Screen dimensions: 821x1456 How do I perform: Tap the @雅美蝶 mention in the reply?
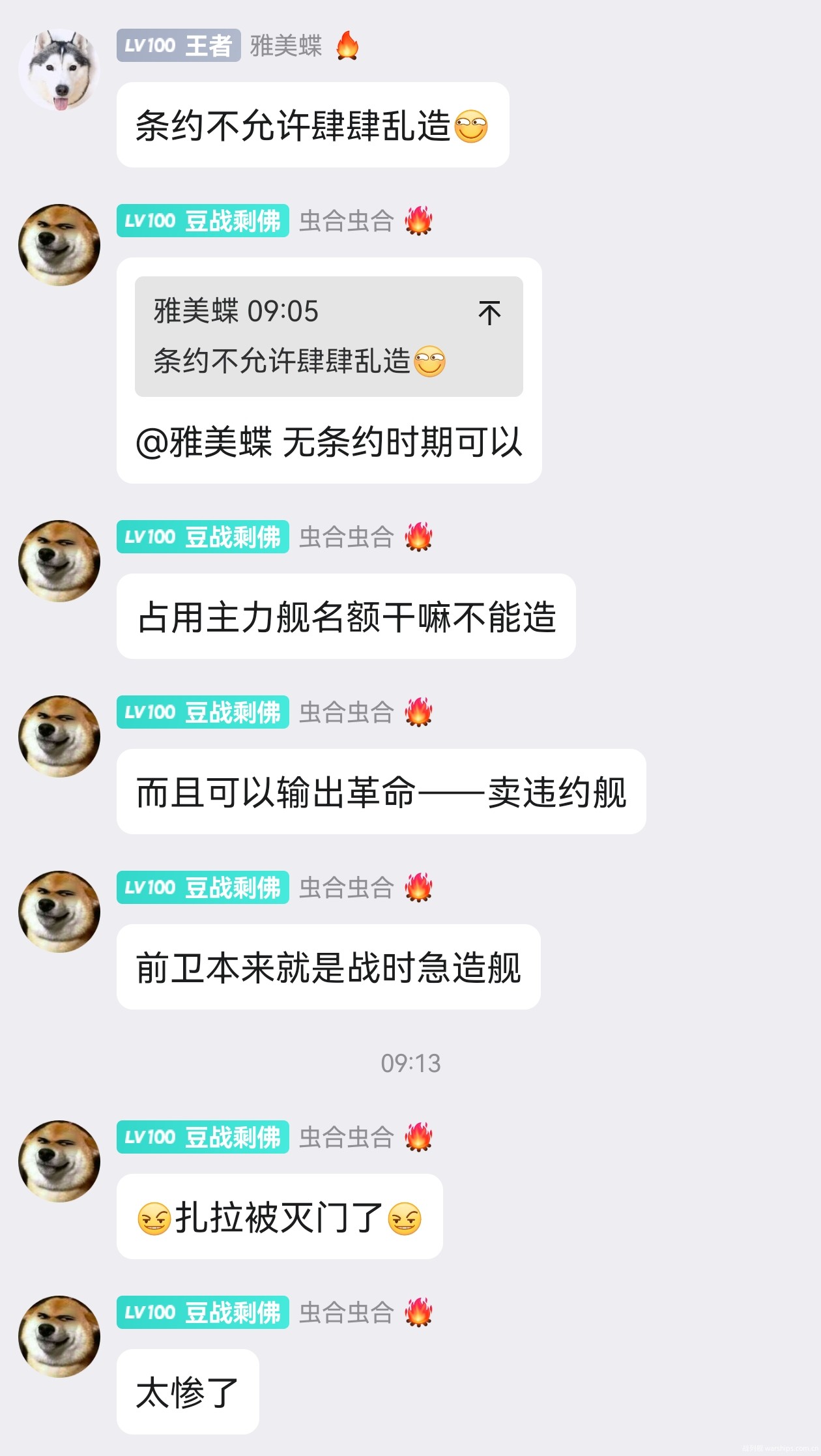pyautogui.click(x=203, y=443)
